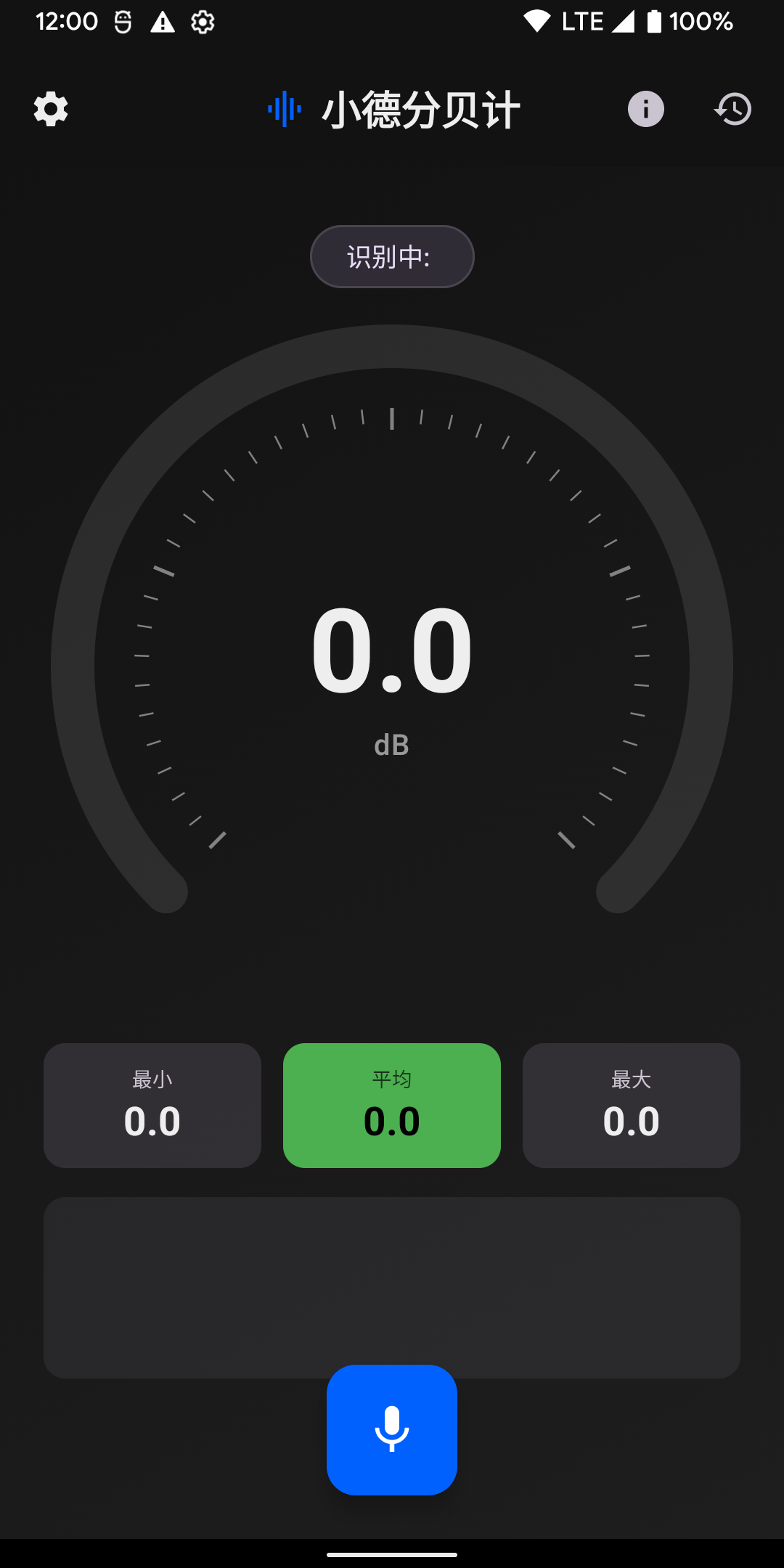Open the info icon
This screenshot has width=784, height=1568.
tap(645, 110)
